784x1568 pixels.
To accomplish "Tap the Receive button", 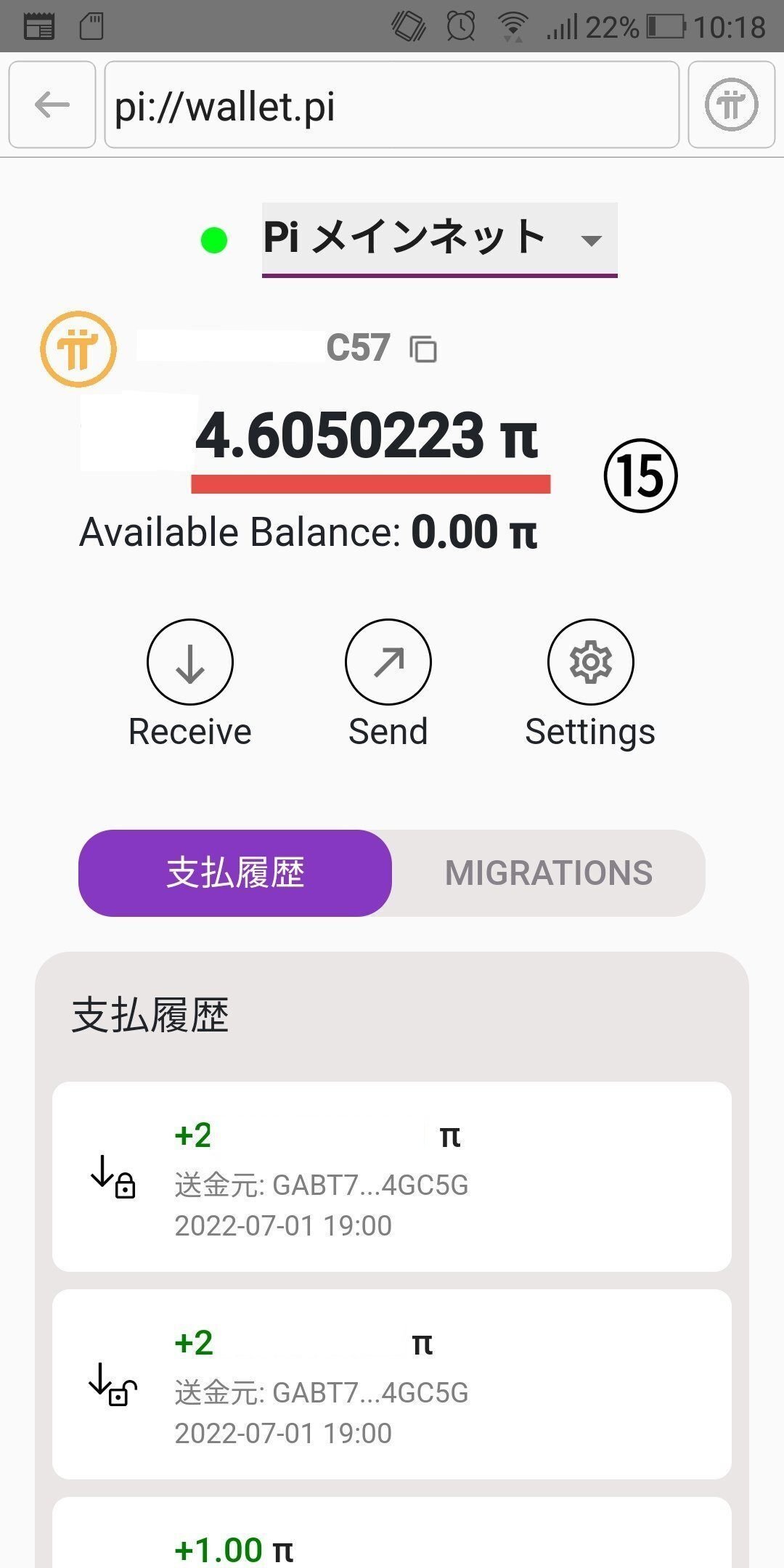I will click(x=190, y=662).
